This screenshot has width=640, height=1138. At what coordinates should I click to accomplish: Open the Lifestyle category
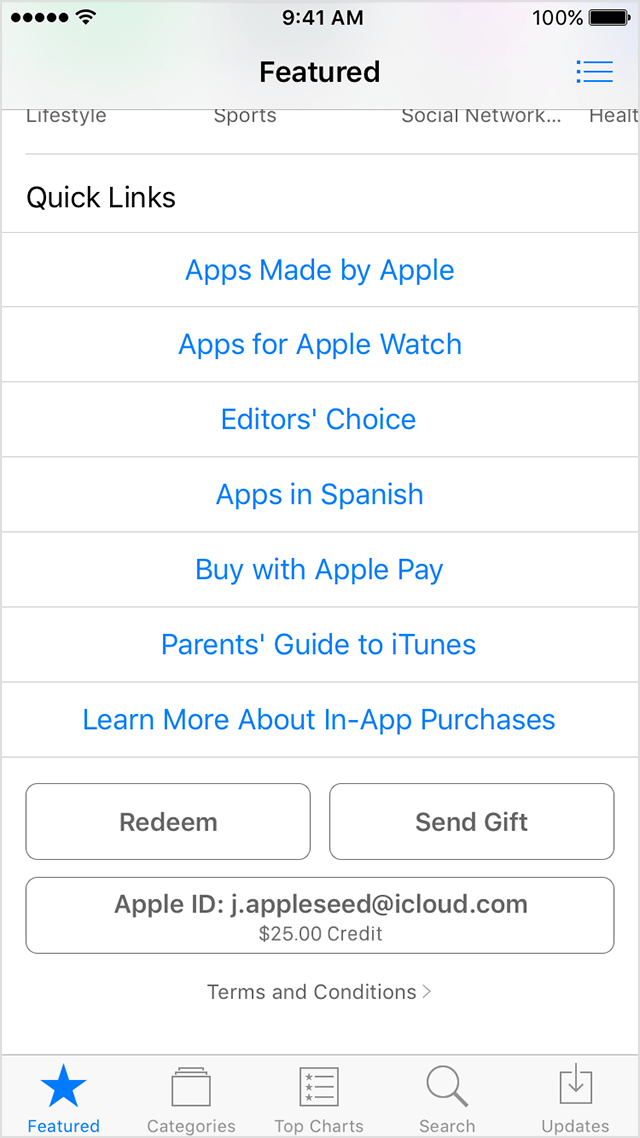point(67,116)
